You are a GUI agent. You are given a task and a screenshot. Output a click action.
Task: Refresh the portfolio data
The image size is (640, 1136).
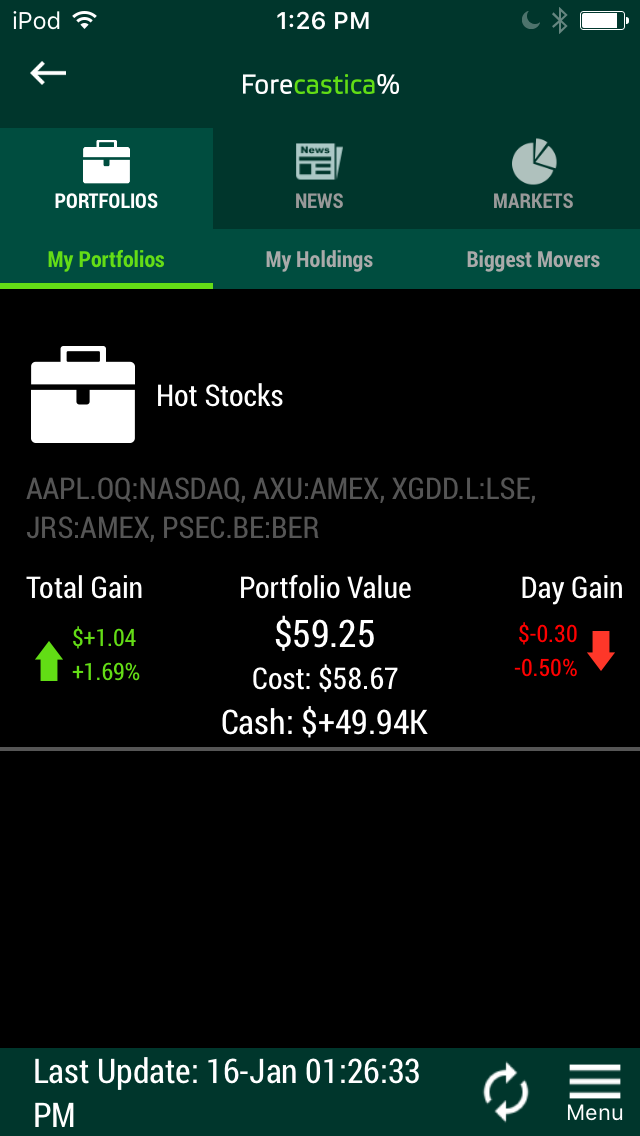506,1091
